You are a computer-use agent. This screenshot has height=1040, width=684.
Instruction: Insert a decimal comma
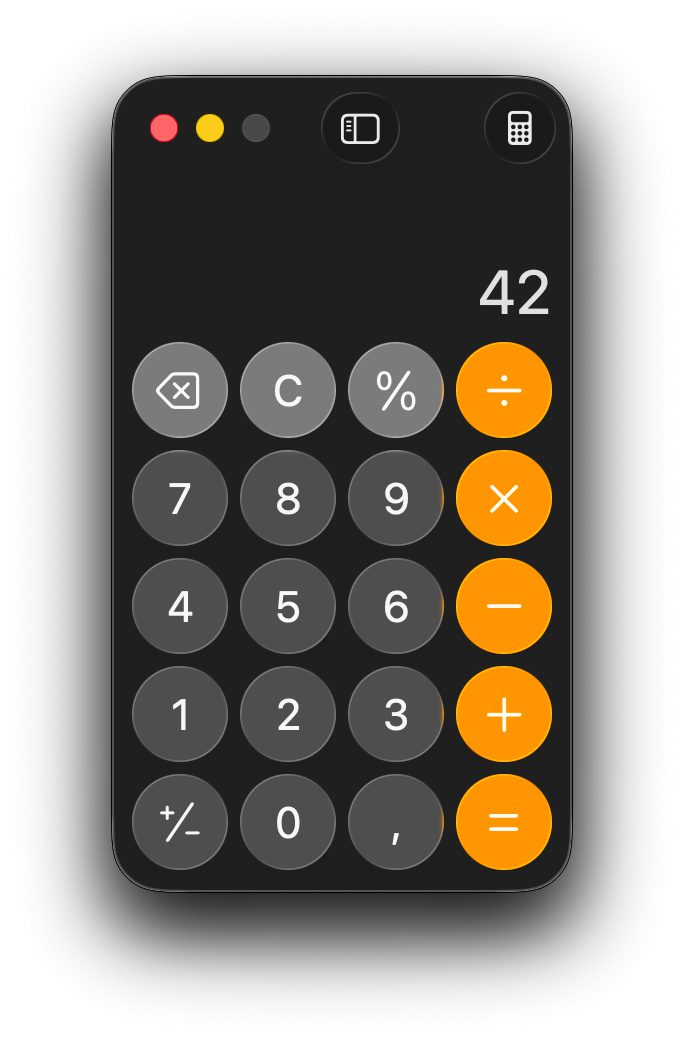pos(396,822)
